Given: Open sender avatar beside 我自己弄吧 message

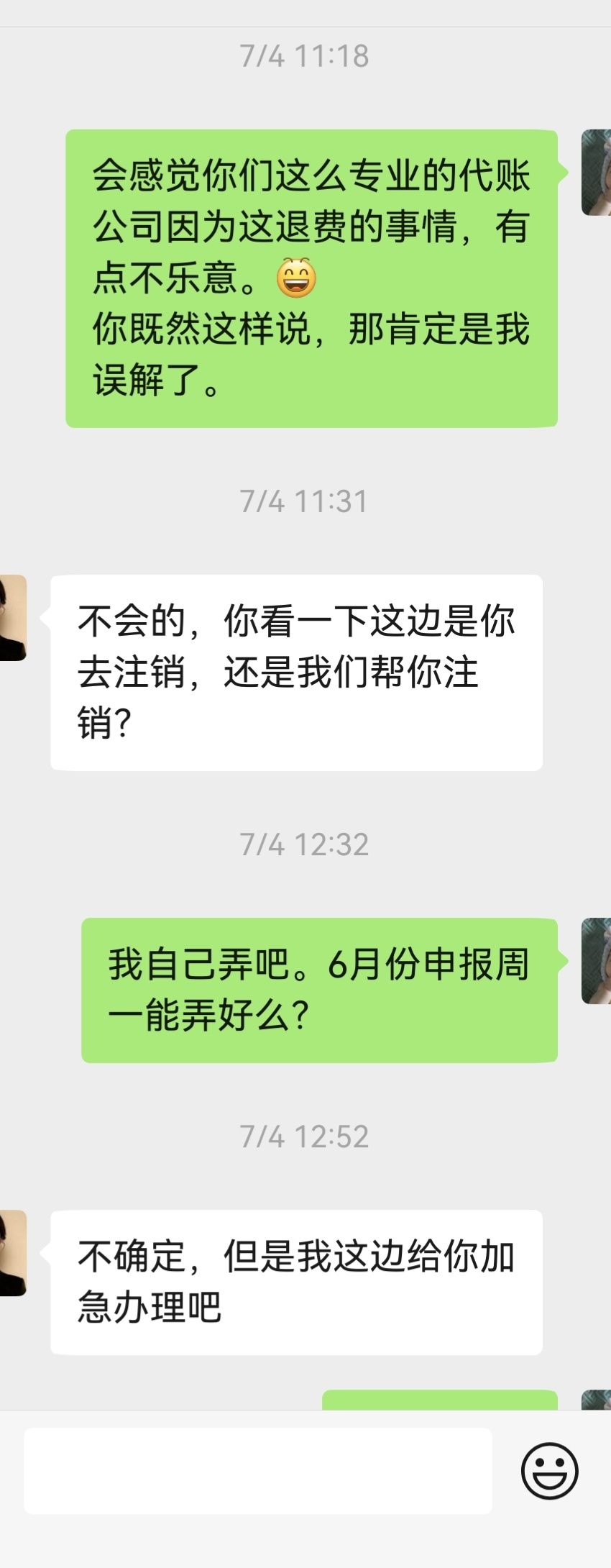Looking at the screenshot, I should click(596, 961).
